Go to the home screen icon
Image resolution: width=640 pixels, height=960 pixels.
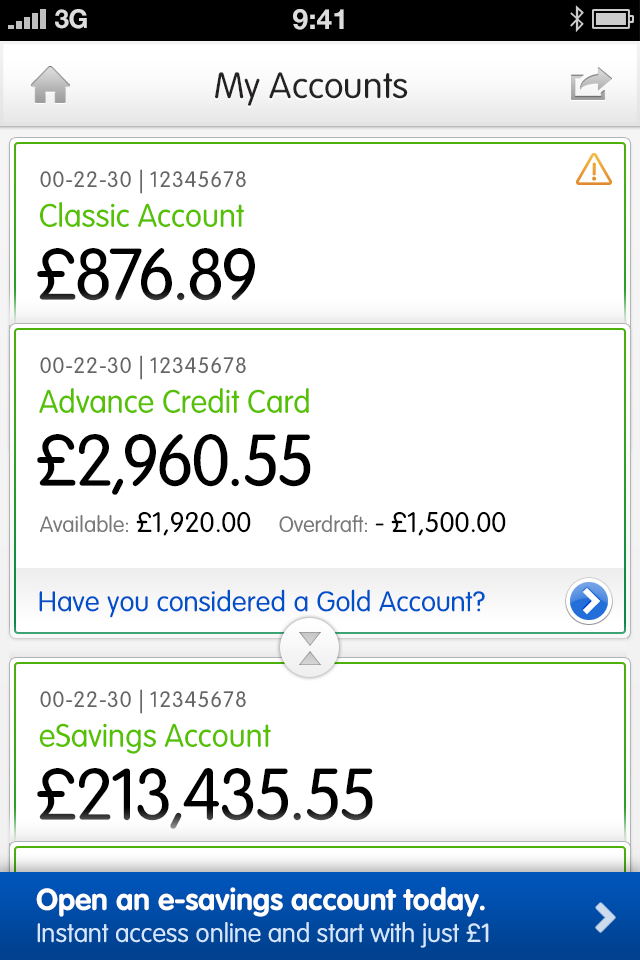(x=50, y=84)
